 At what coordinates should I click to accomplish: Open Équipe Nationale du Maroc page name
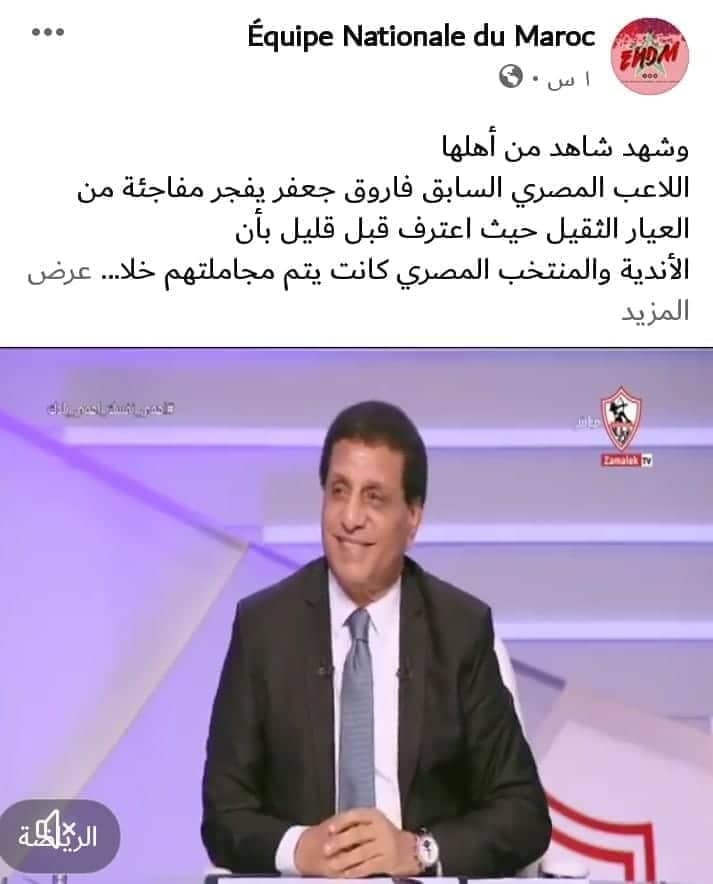coord(421,38)
